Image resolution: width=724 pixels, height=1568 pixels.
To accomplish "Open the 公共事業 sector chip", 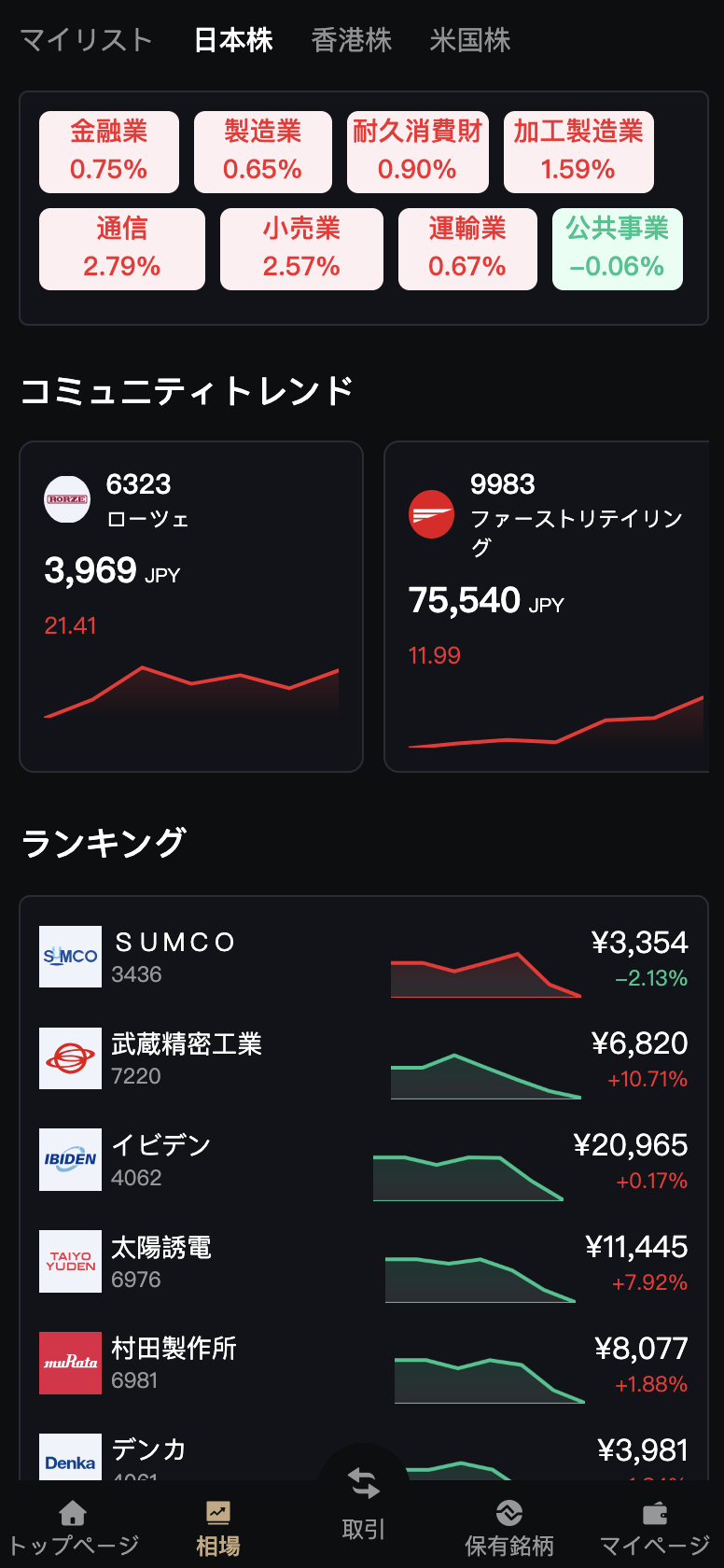I will pos(618,249).
